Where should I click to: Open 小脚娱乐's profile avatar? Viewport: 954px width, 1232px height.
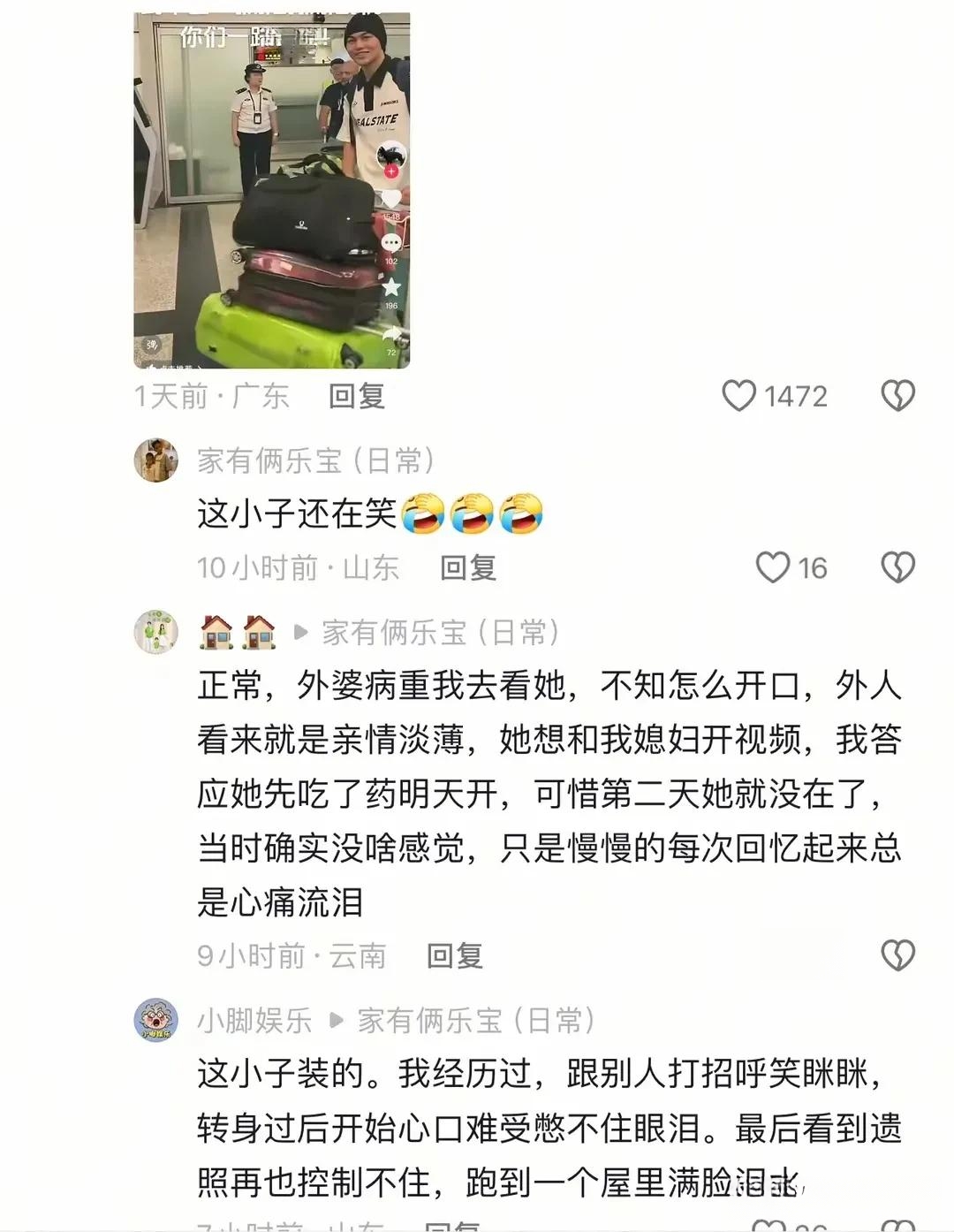click(156, 1021)
